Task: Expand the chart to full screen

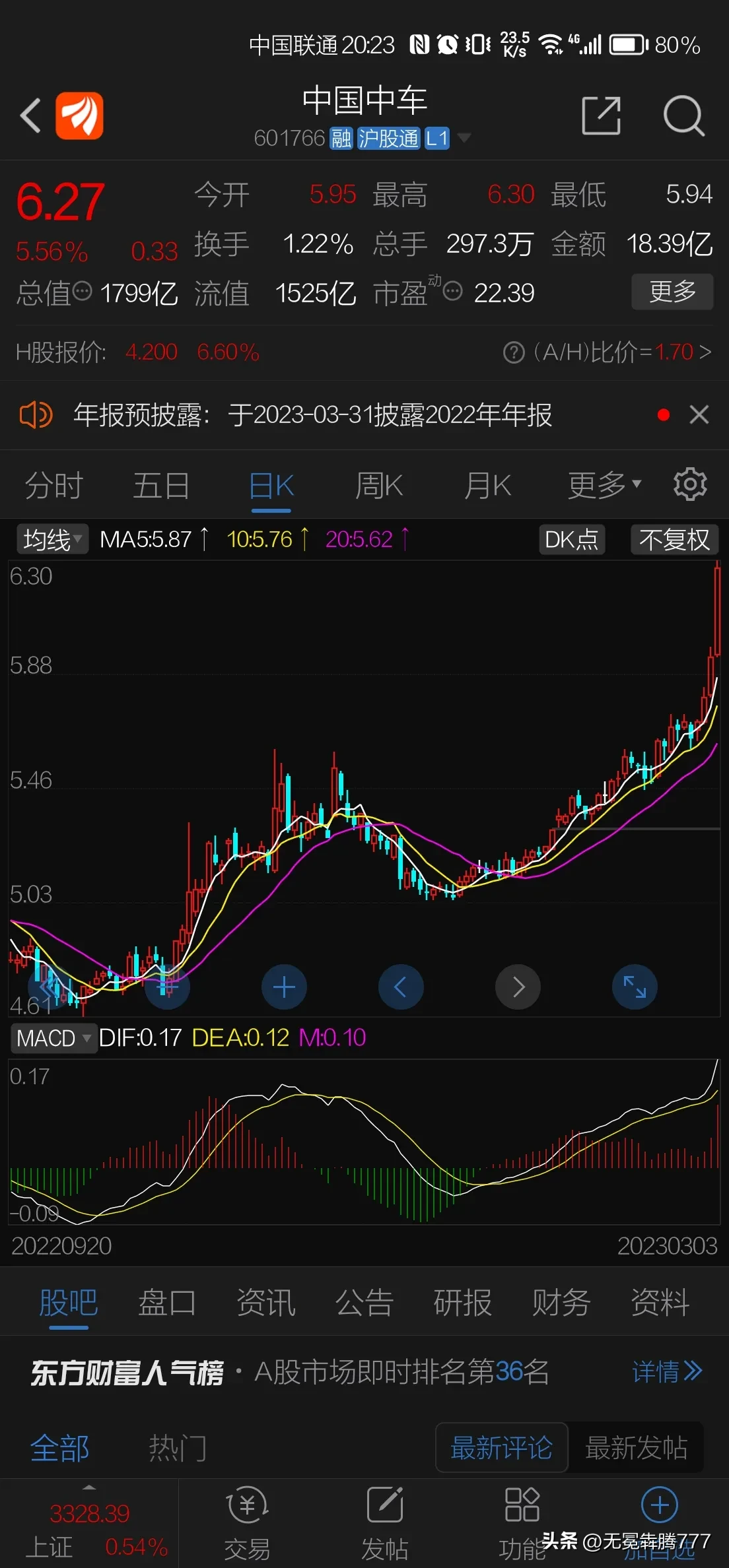Action: 635,987
